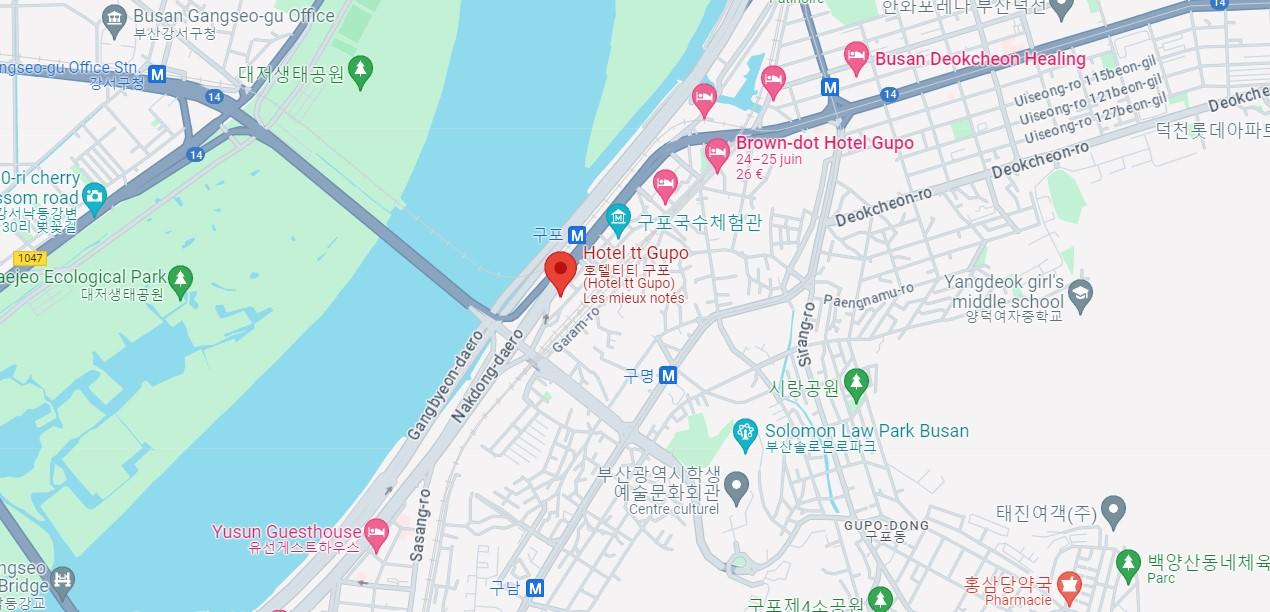Tap the Gangseo-gu Office Stn metro icon

click(157, 73)
